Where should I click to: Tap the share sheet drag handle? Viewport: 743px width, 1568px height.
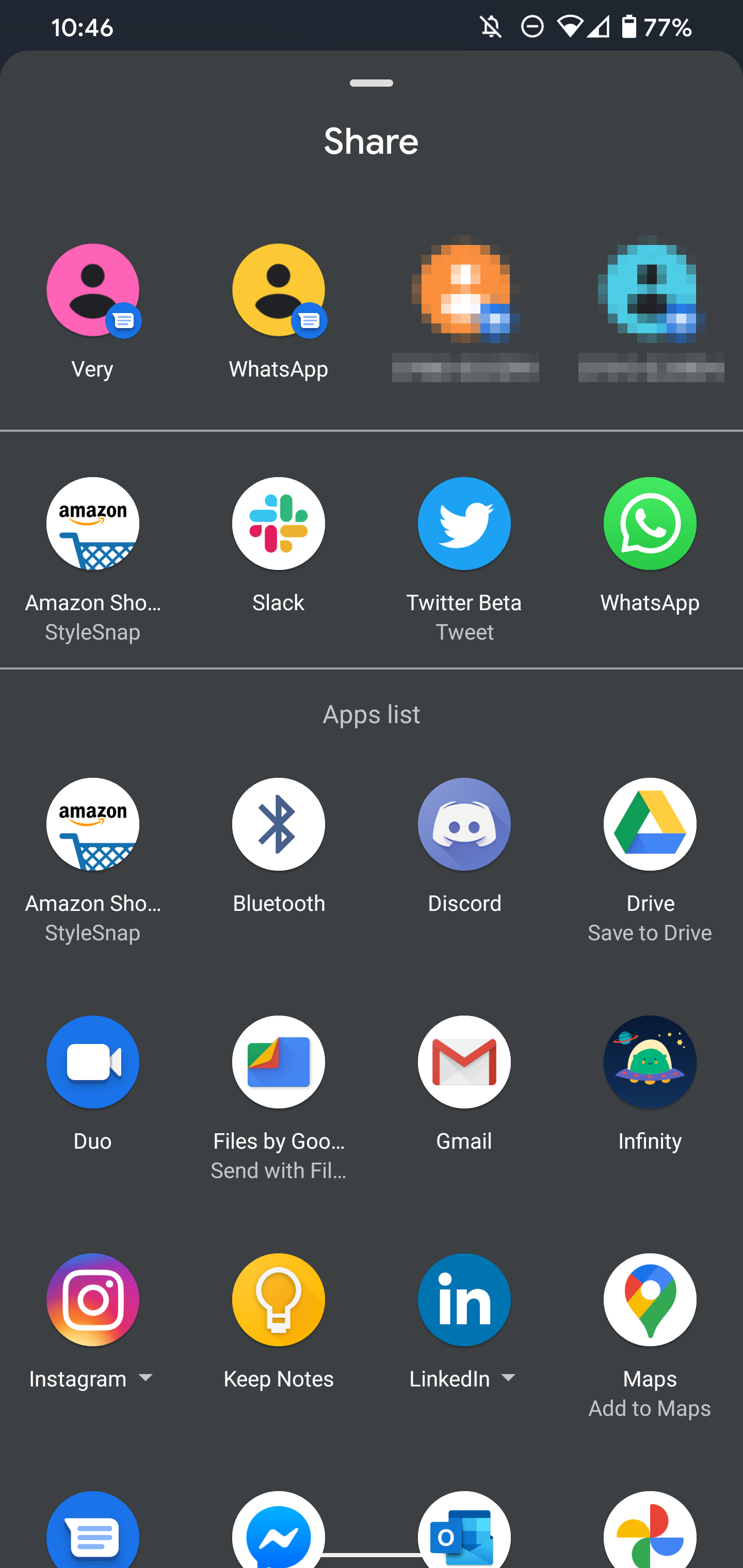(x=371, y=83)
